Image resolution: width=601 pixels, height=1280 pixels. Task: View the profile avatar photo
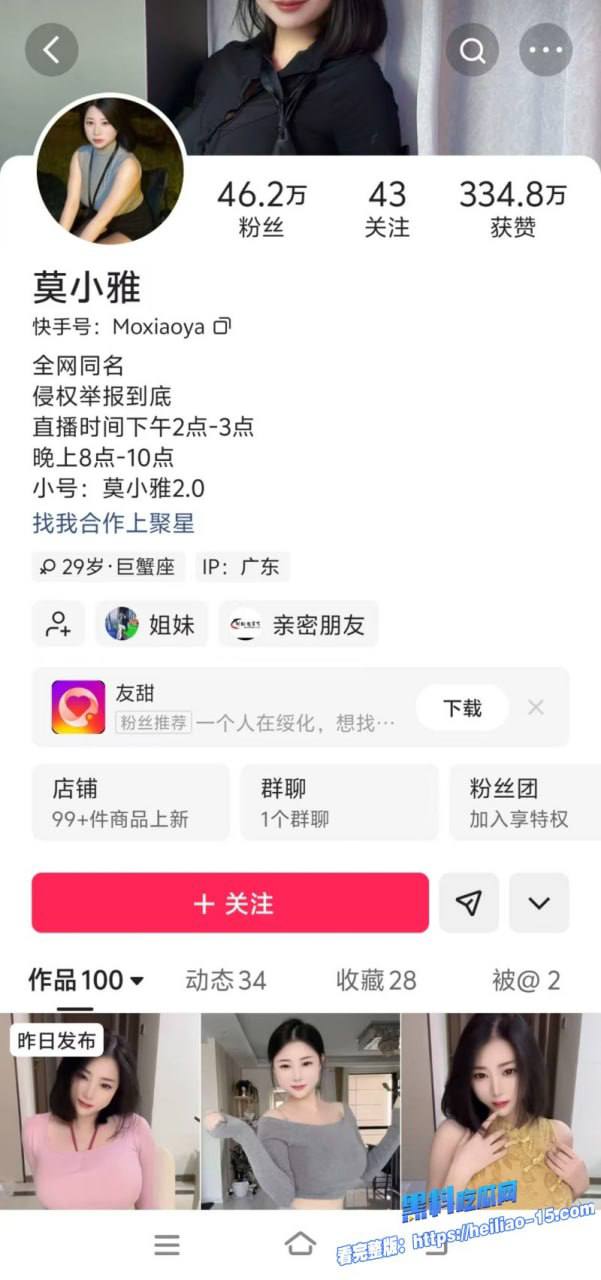coord(110,170)
